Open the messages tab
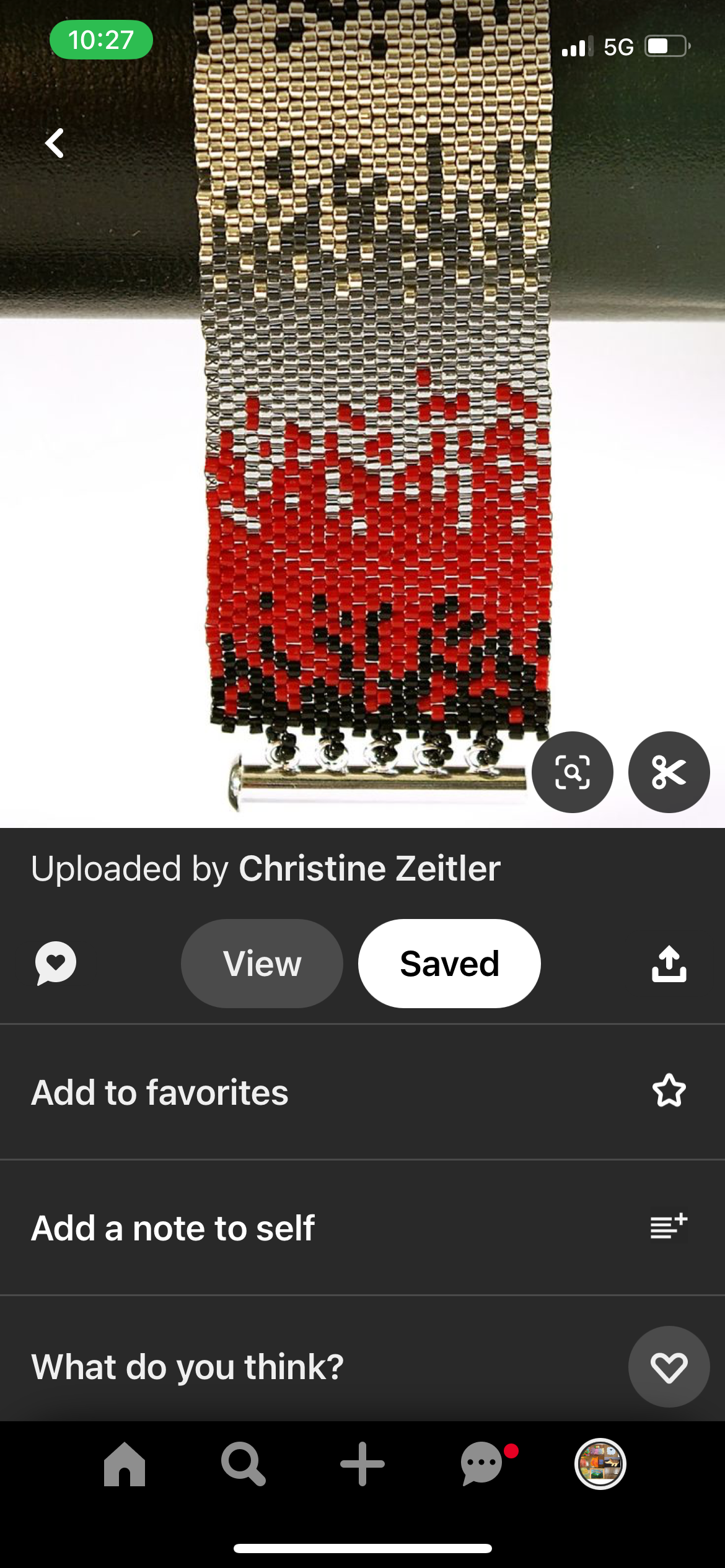 tap(482, 1464)
